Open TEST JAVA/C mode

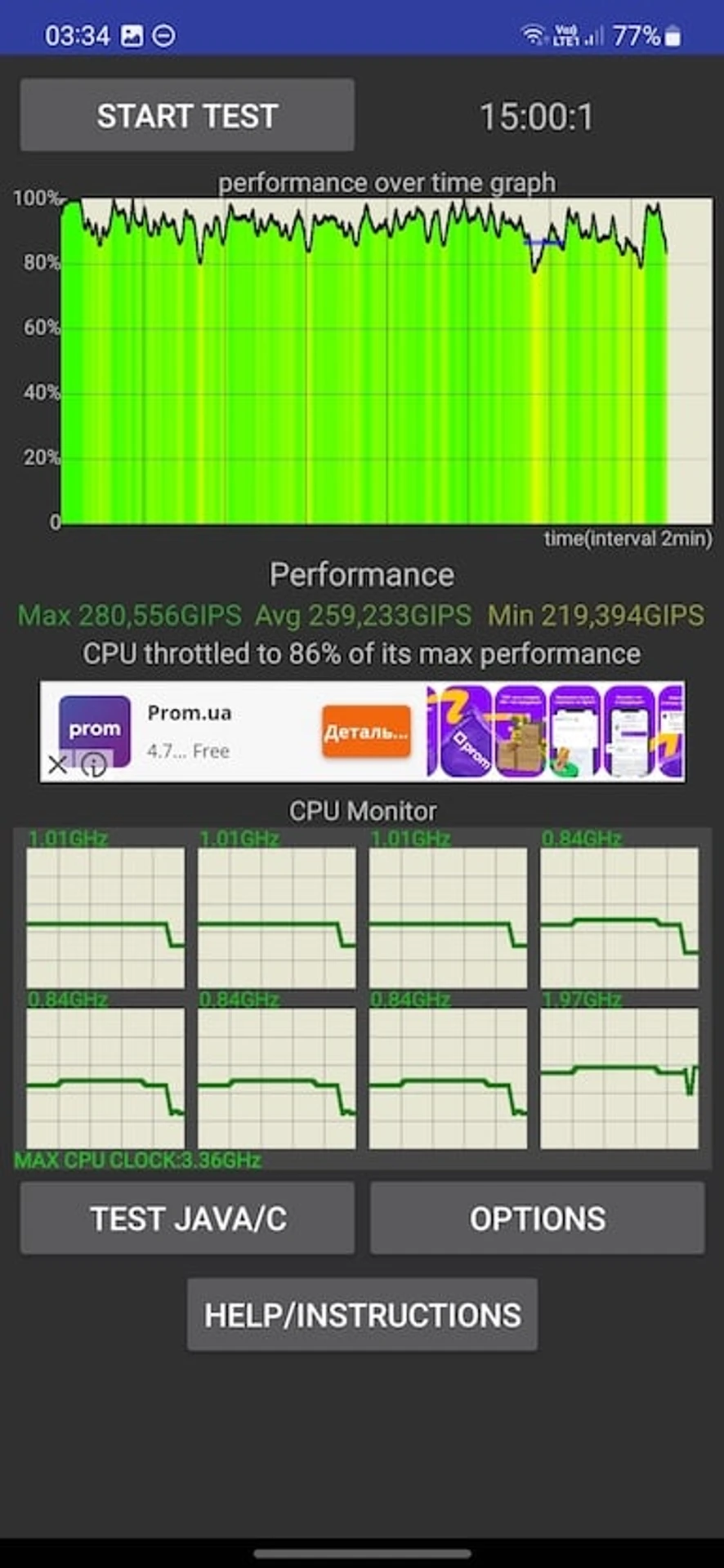tap(187, 1218)
